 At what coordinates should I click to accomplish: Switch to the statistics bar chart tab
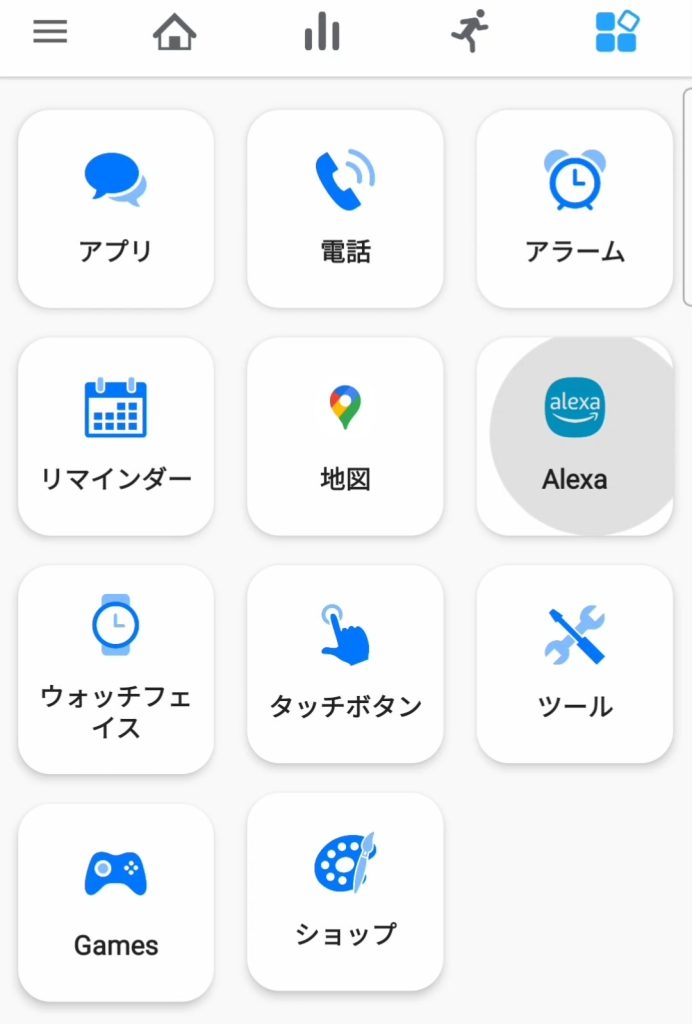321,32
